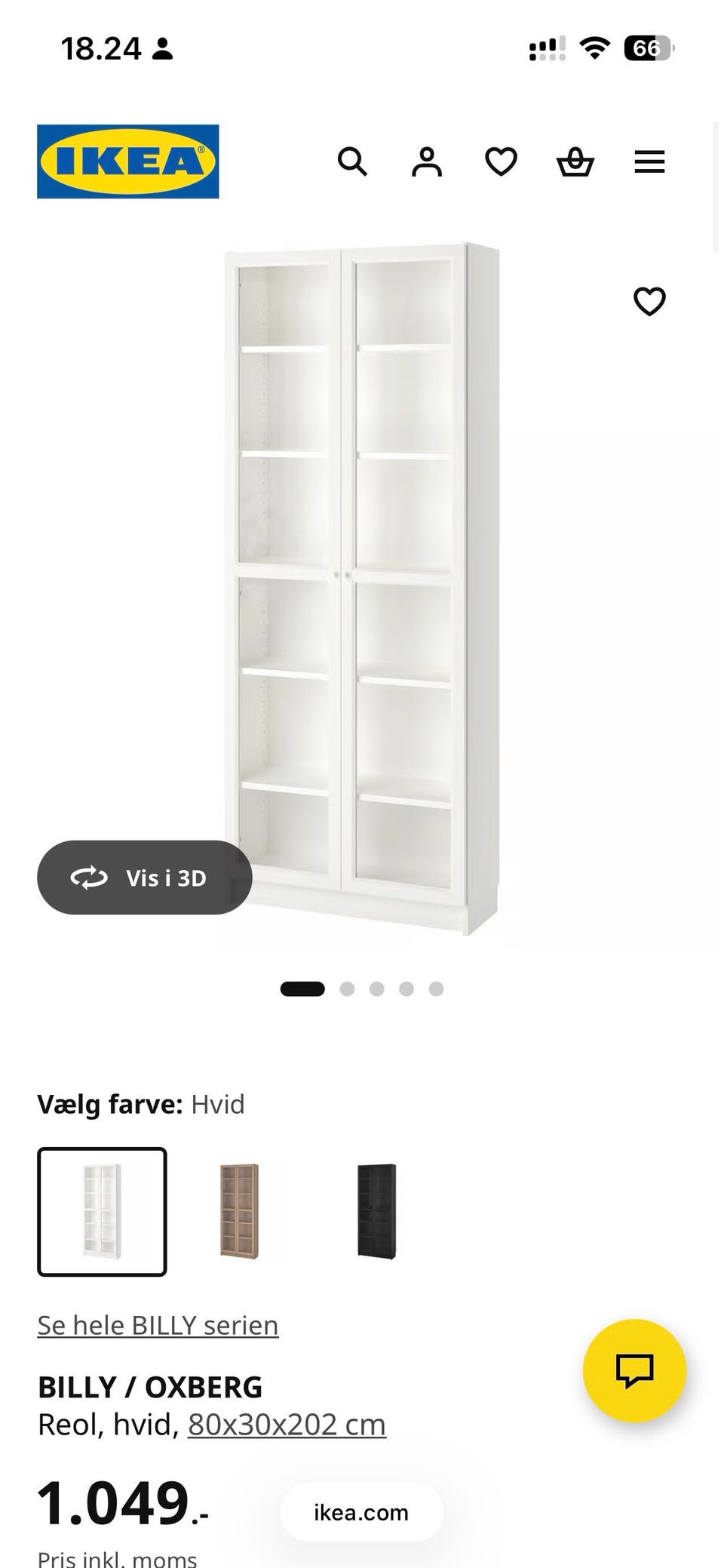Open your account profile

(426, 161)
